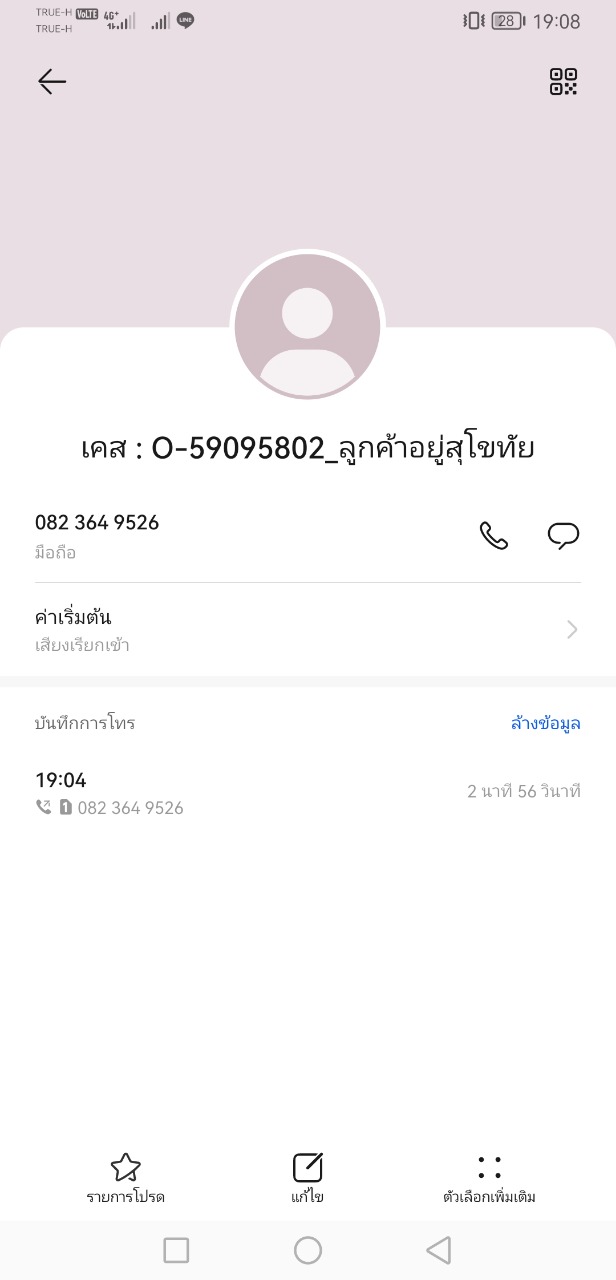Call 082 364 9526 with phone icon
Image resolution: width=616 pixels, height=1280 pixels.
494,536
